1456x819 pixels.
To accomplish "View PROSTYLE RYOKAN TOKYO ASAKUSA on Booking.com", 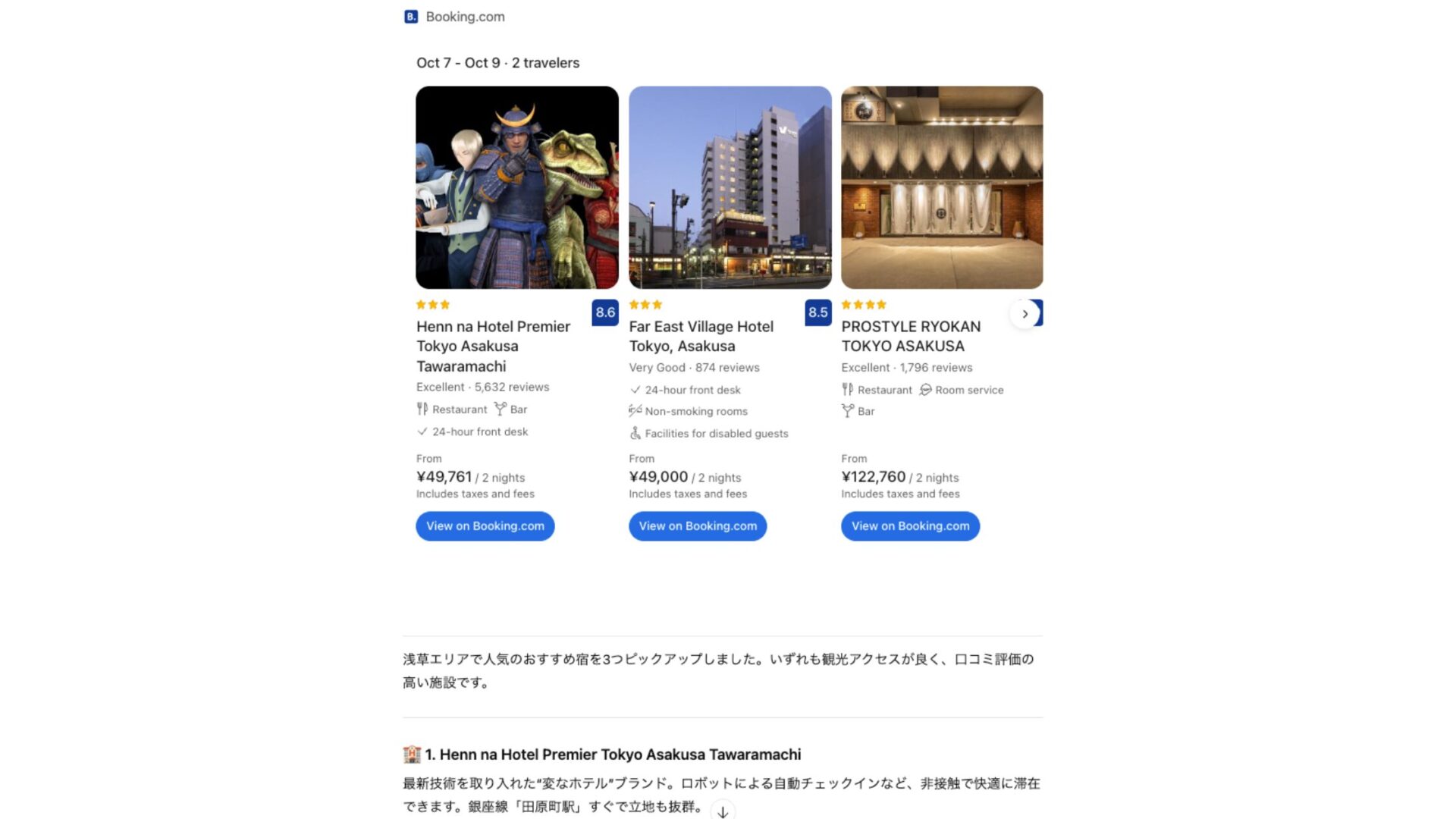I will [909, 526].
